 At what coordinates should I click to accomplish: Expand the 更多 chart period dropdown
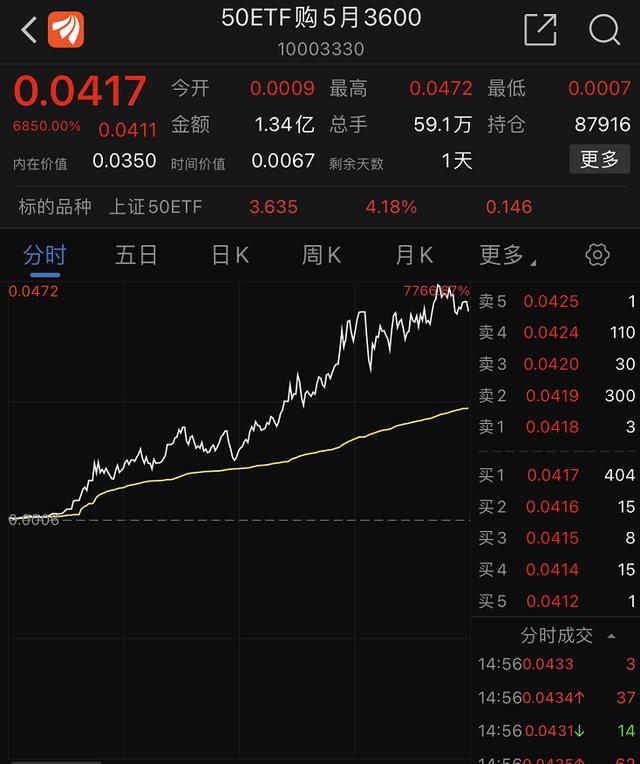point(505,255)
